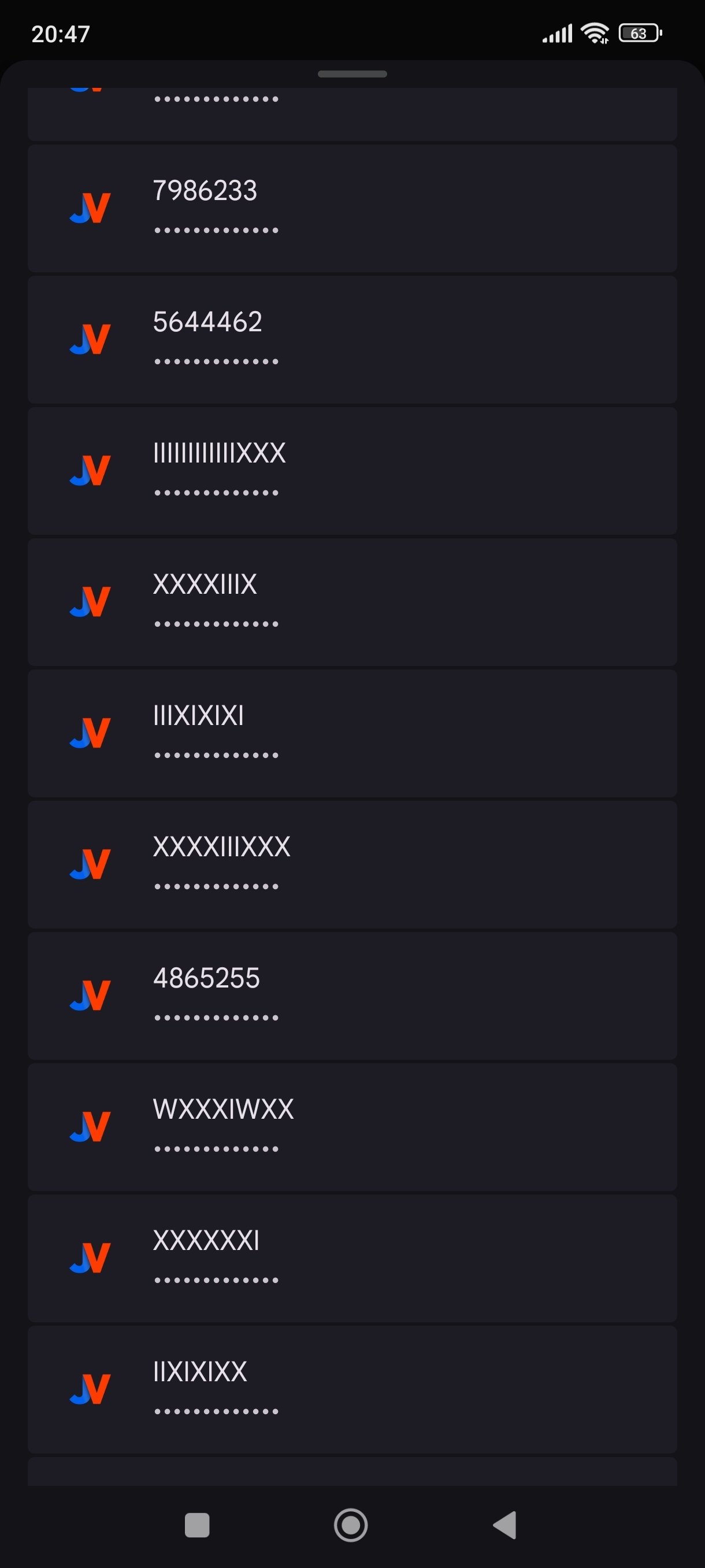Pick the WXXXIWXX login entry
705x1568 pixels.
coord(352,1127)
